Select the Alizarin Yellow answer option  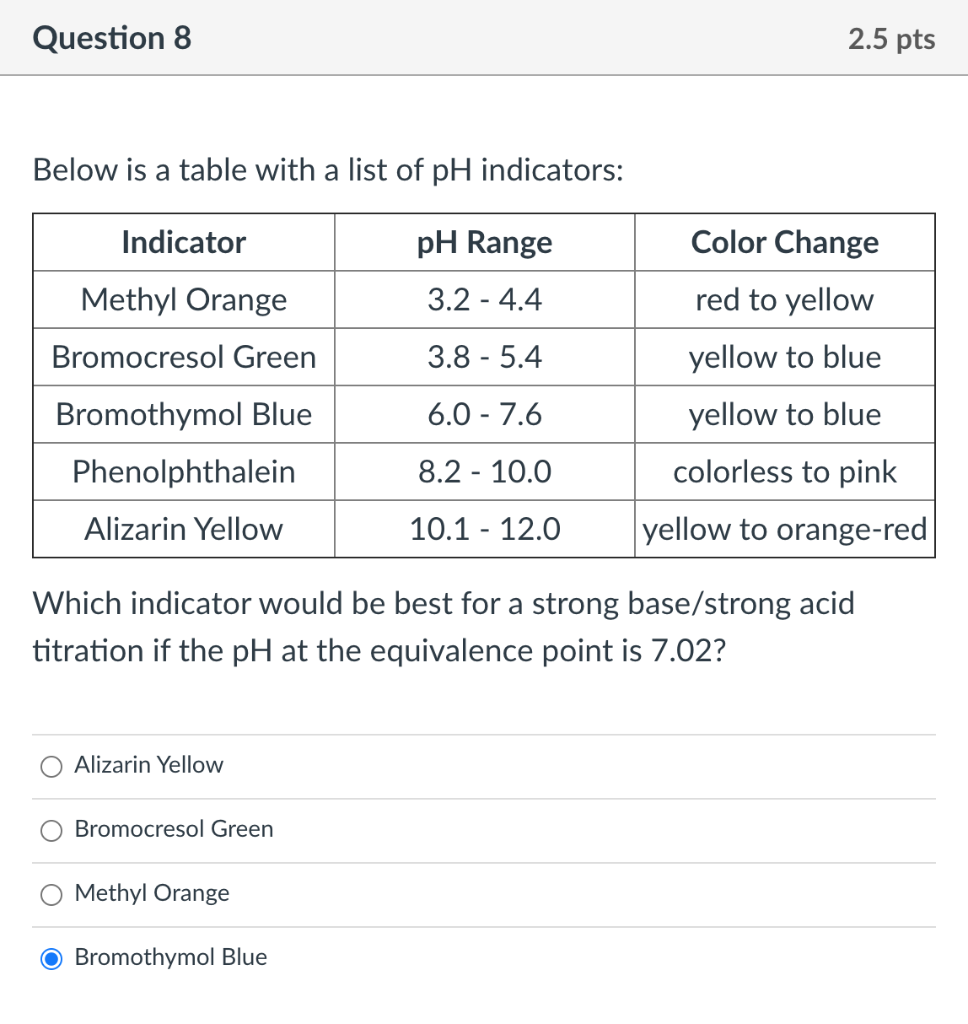51,766
